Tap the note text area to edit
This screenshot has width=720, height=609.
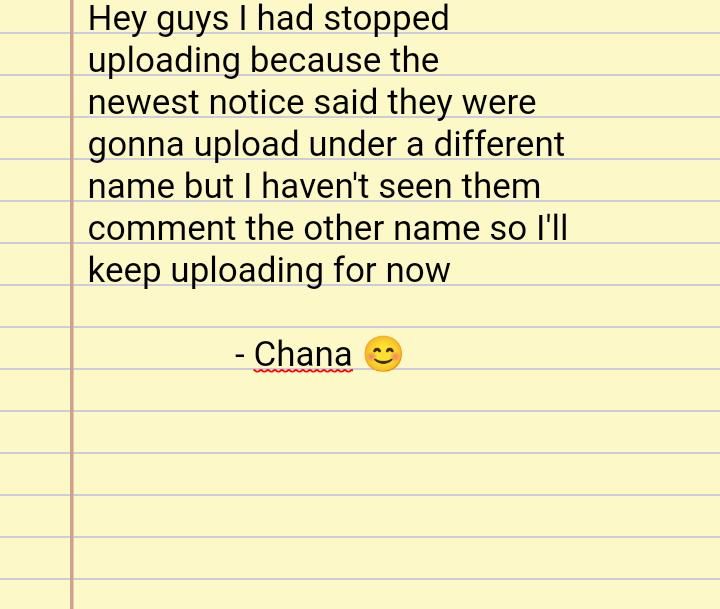tap(396, 304)
